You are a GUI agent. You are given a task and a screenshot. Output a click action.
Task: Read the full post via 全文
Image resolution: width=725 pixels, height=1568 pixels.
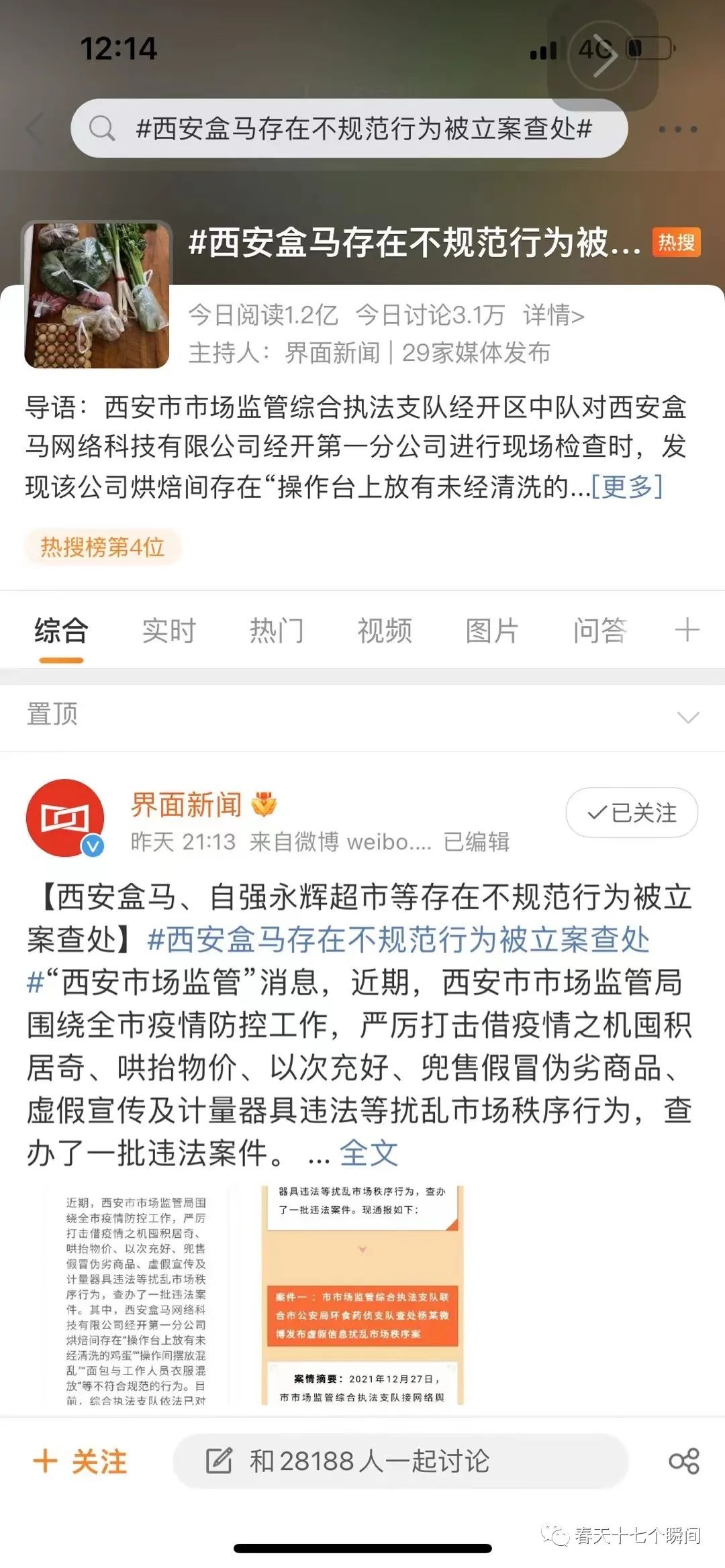369,1153
